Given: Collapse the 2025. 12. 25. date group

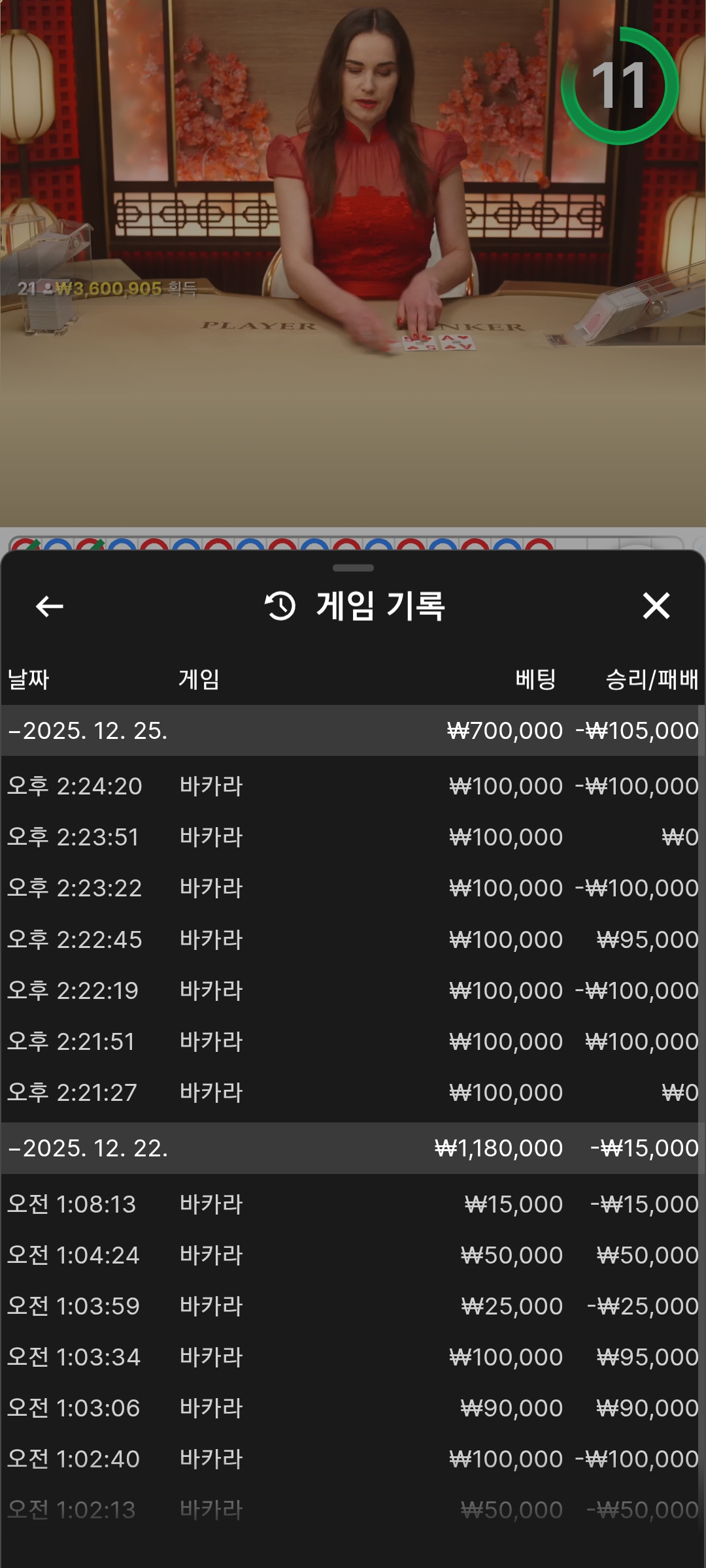Looking at the screenshot, I should (88, 730).
